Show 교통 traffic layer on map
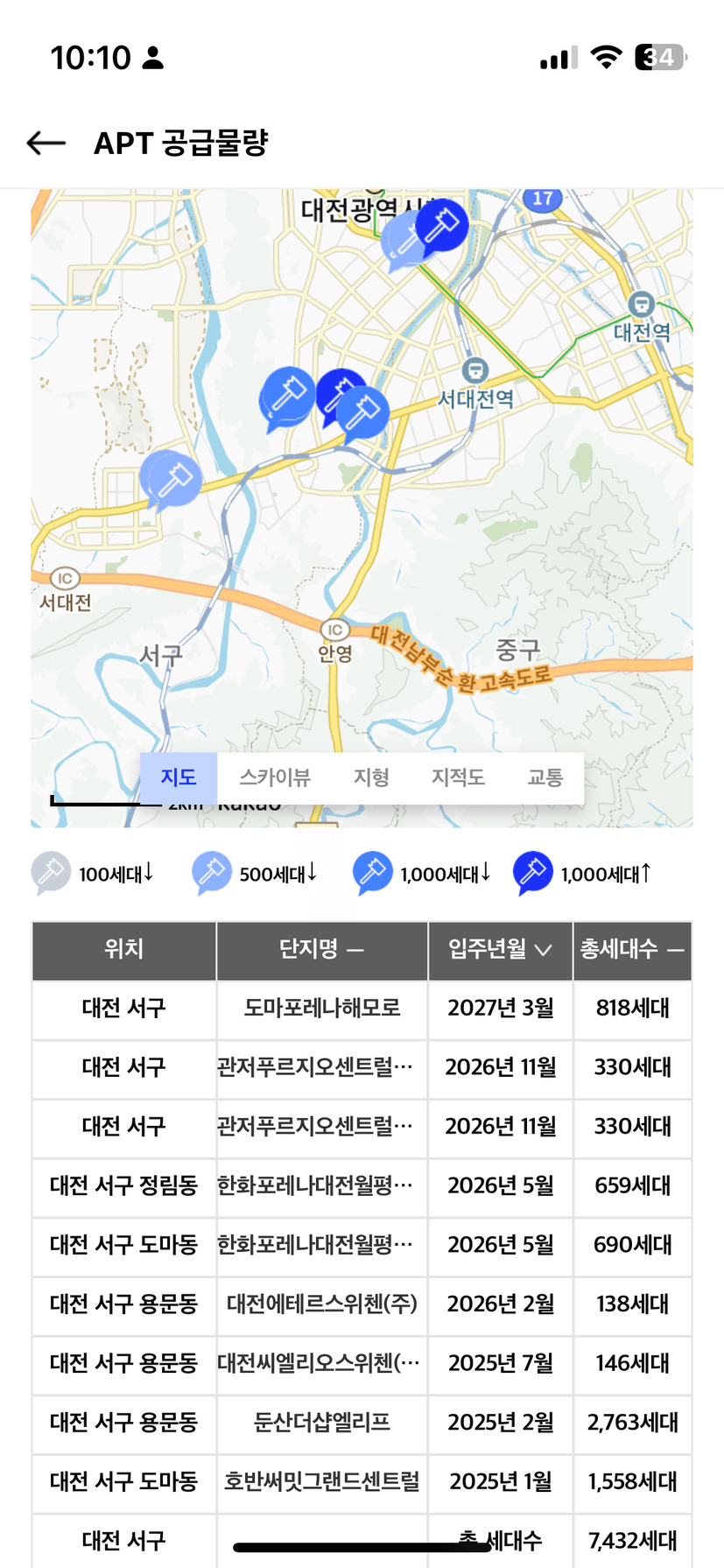This screenshot has width=724, height=1568. coord(545,777)
